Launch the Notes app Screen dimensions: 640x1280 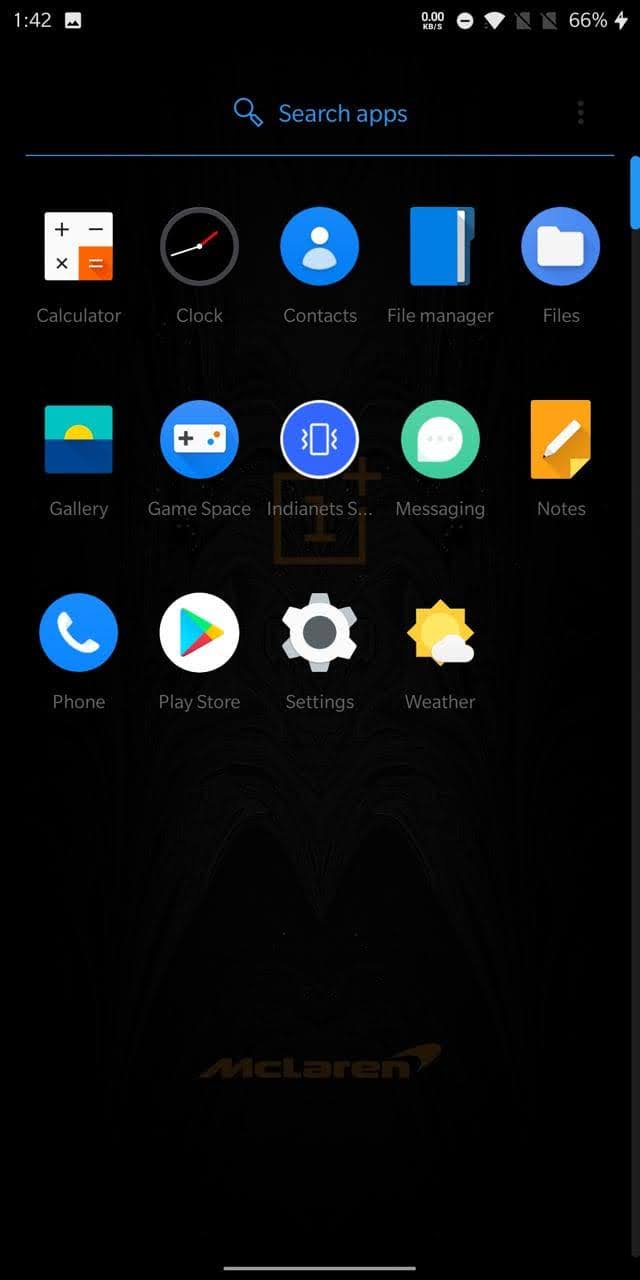(x=560, y=439)
